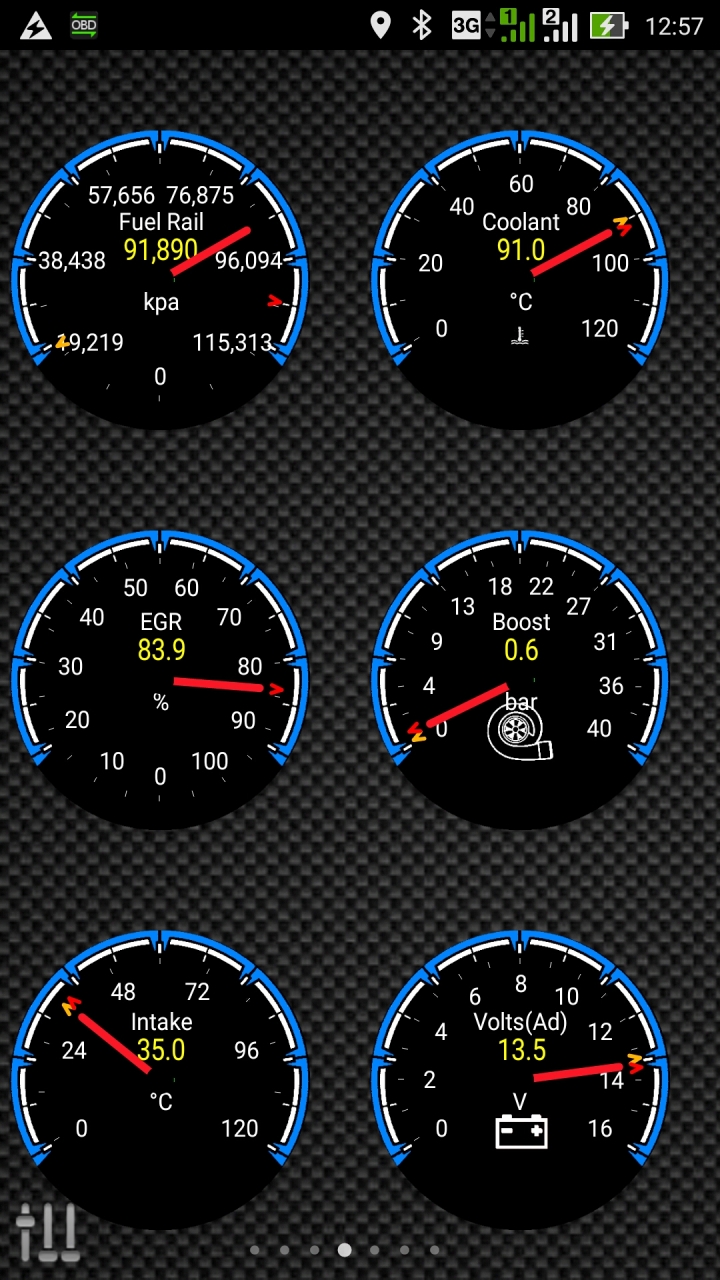
Task: Tap the 3G network indicator
Action: 464,25
